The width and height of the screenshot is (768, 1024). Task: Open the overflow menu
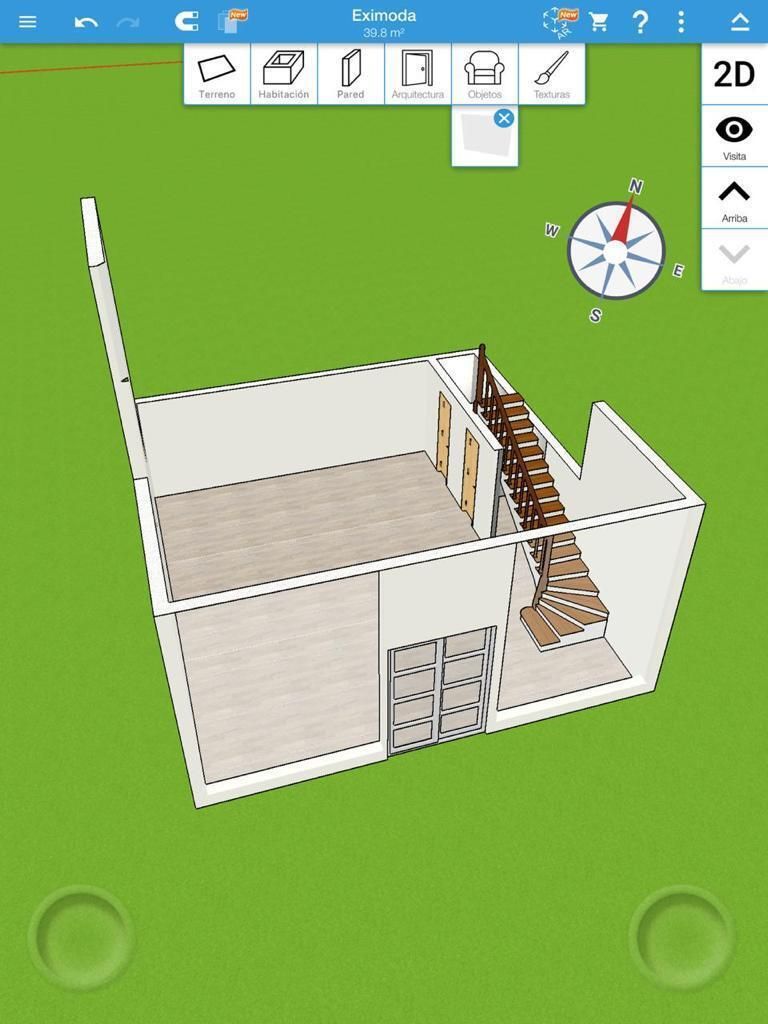[681, 21]
